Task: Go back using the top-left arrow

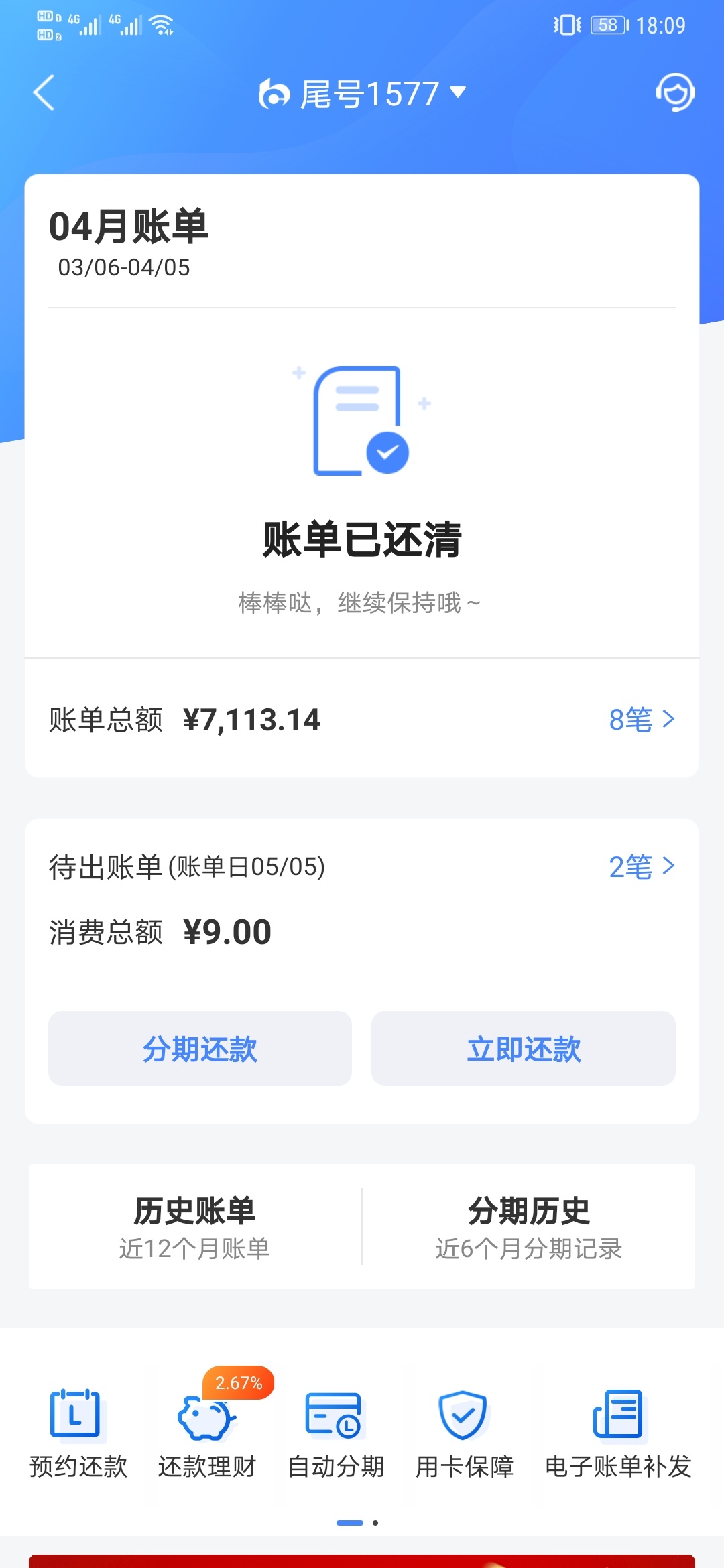Action: coord(44,92)
